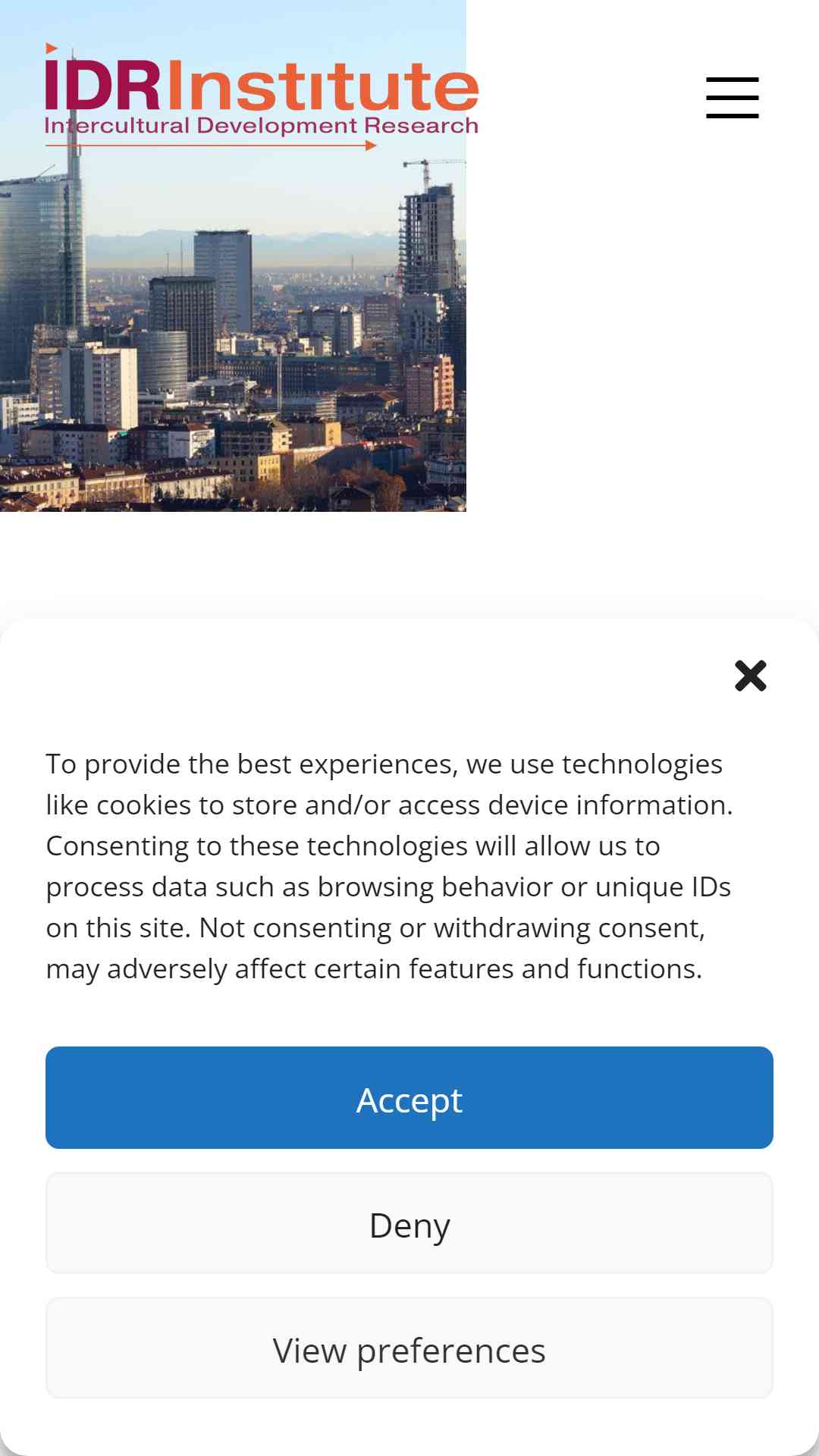Tap the IDRInstitute logo to go home

262,96
